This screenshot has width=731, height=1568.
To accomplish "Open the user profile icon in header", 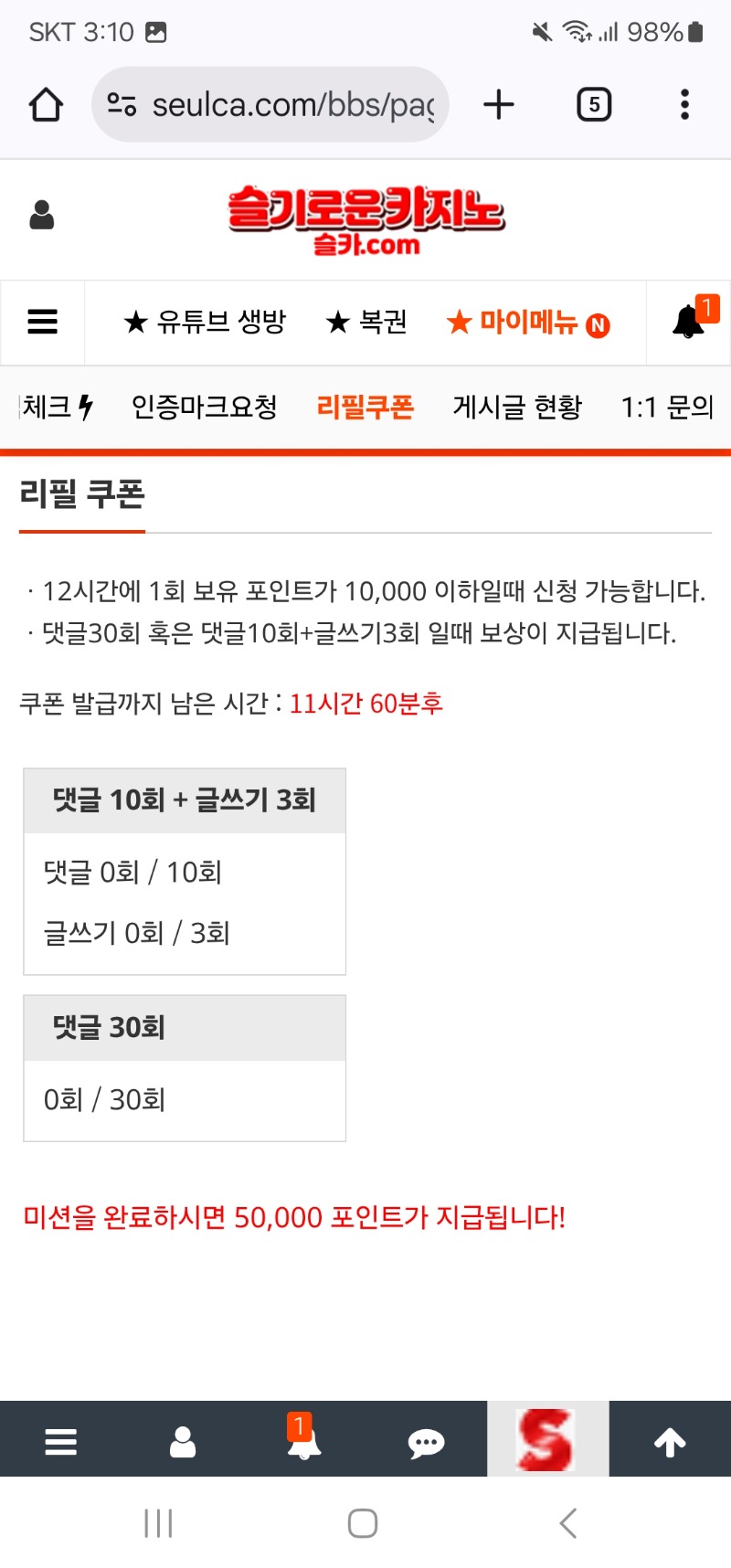I will click(42, 216).
